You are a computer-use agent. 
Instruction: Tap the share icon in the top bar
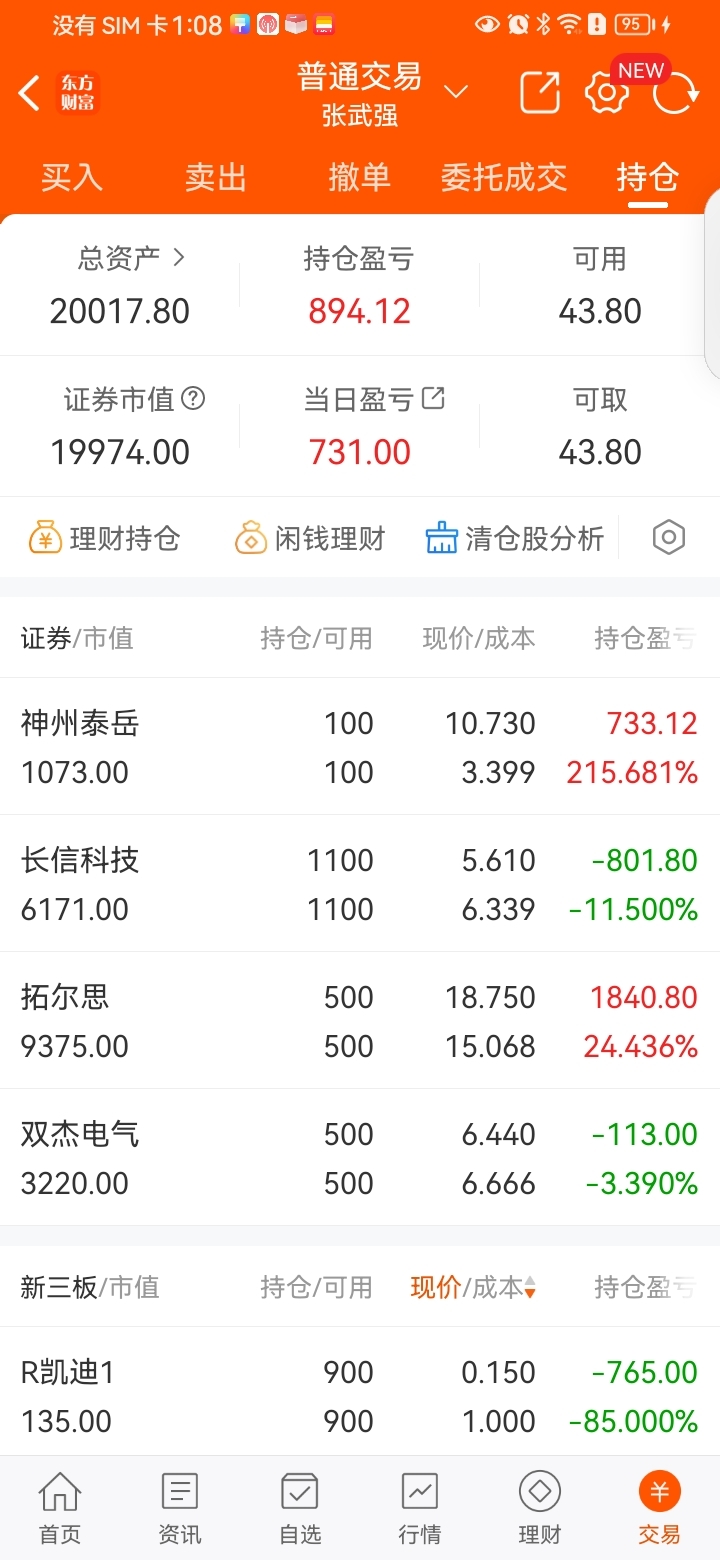click(x=538, y=92)
